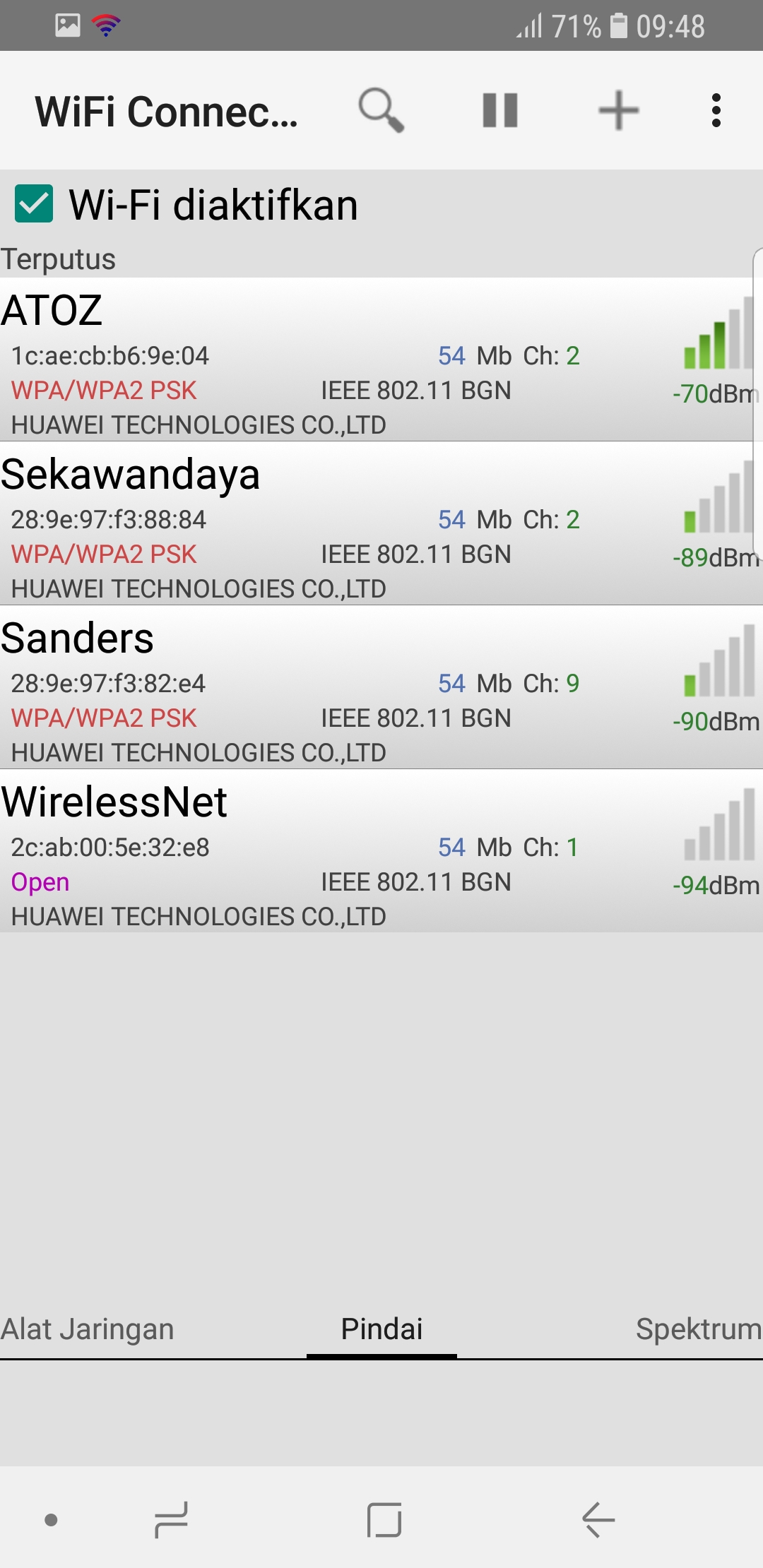Add a new network with plus icon

coord(619,110)
